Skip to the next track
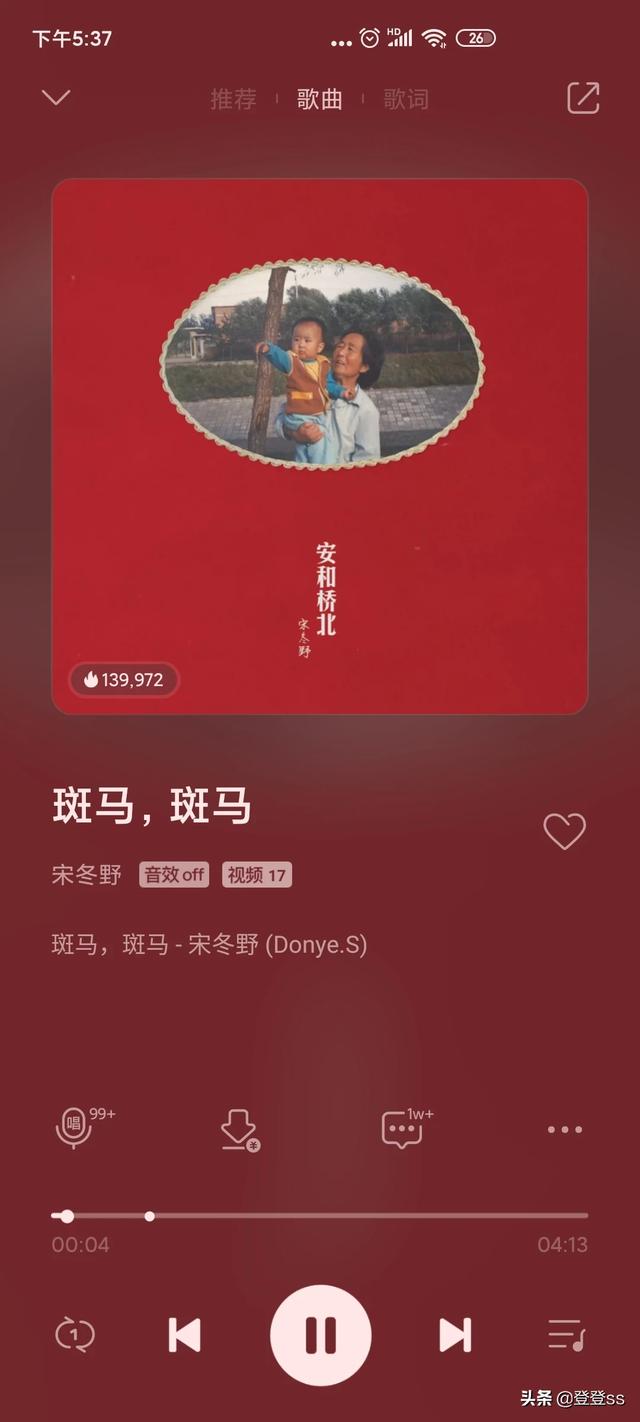This screenshot has height=1422, width=640. [455, 1335]
